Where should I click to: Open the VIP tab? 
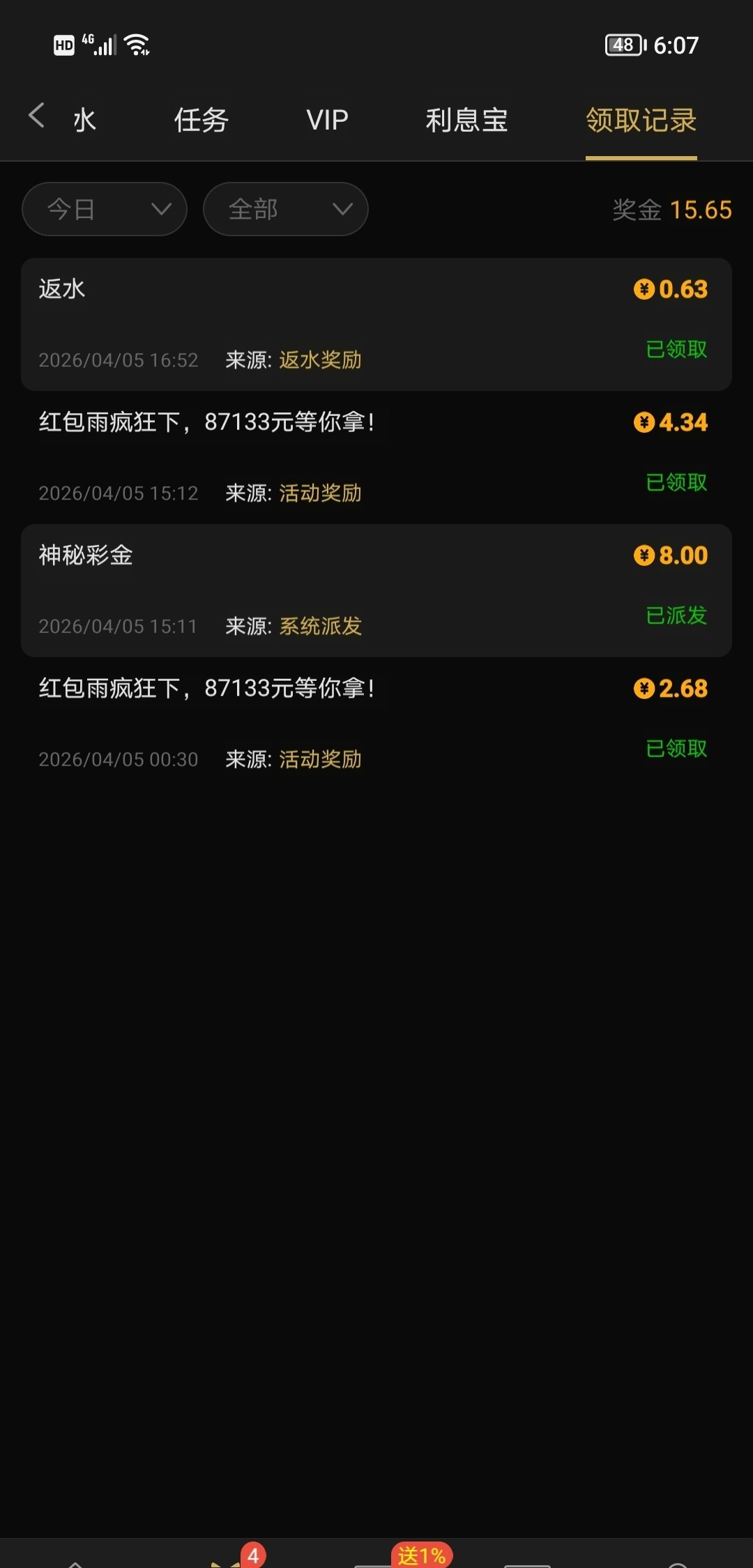(x=327, y=120)
